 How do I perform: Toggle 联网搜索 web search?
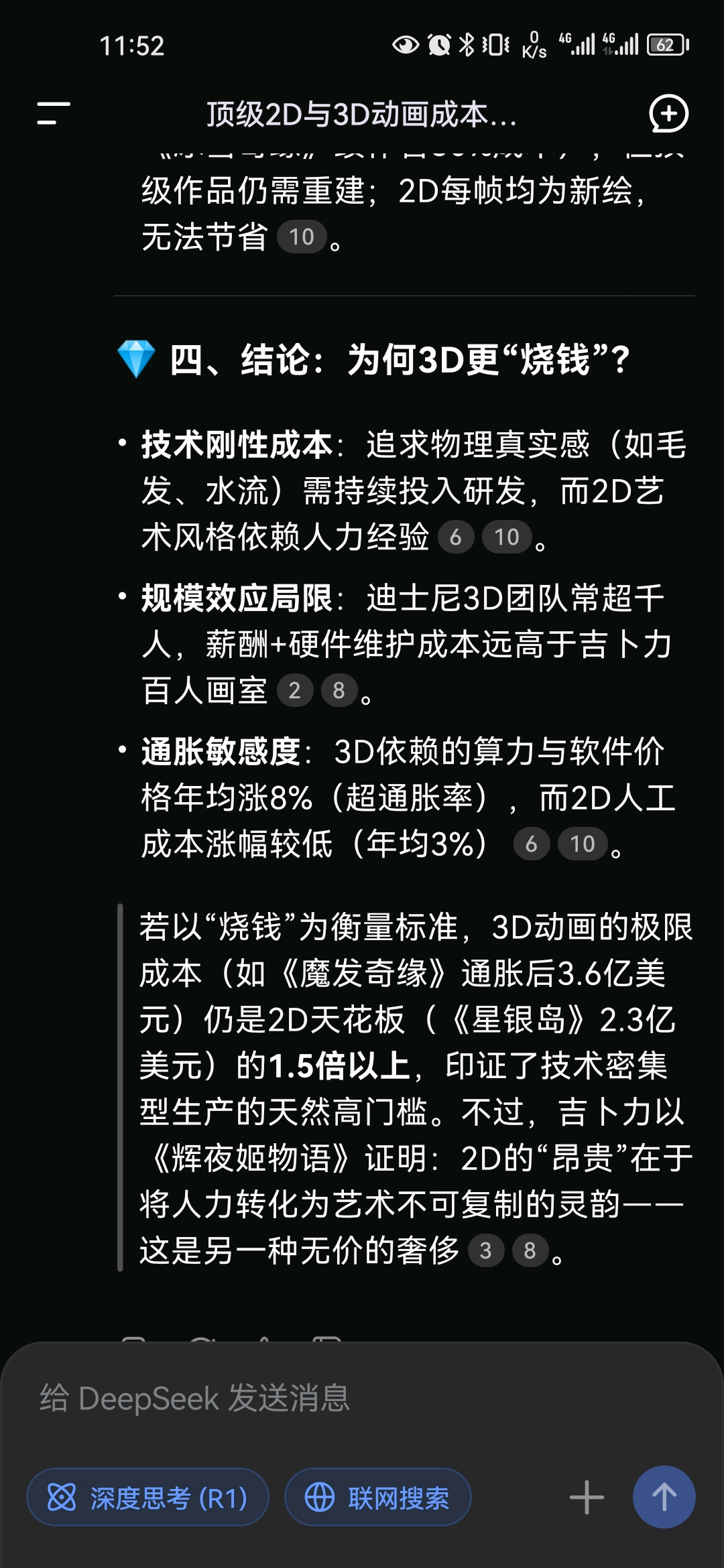pos(378,1498)
